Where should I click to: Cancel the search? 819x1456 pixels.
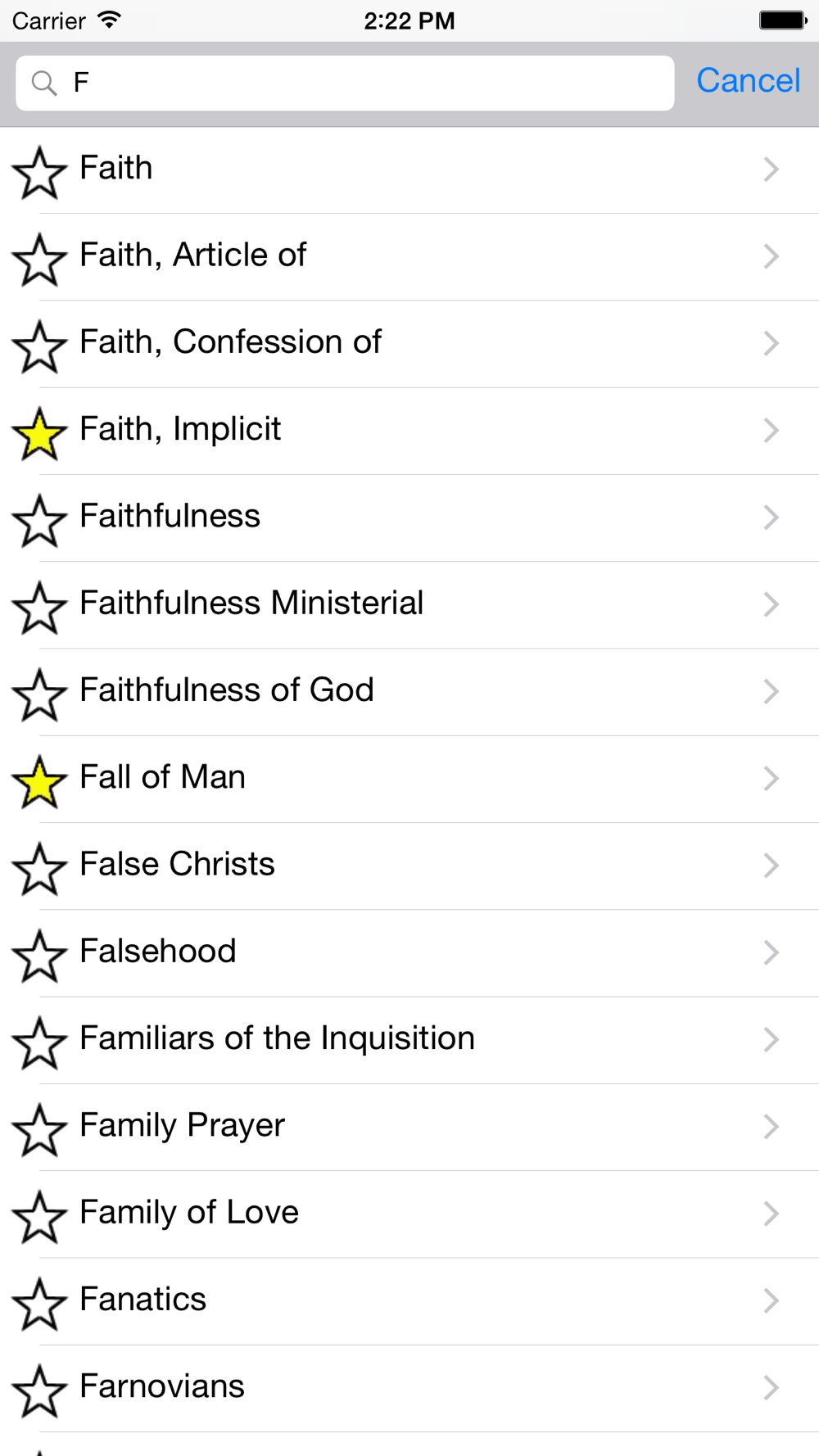(x=748, y=81)
